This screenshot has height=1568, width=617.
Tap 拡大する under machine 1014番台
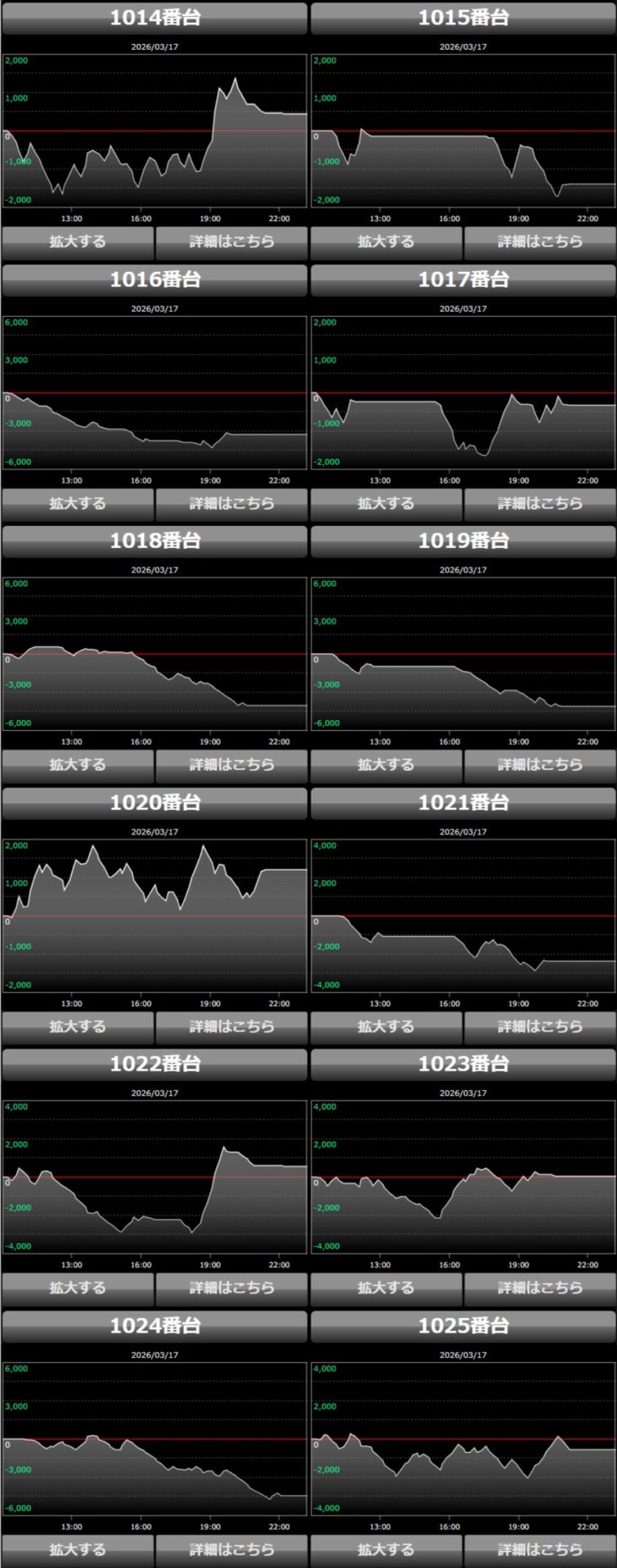click(x=78, y=242)
